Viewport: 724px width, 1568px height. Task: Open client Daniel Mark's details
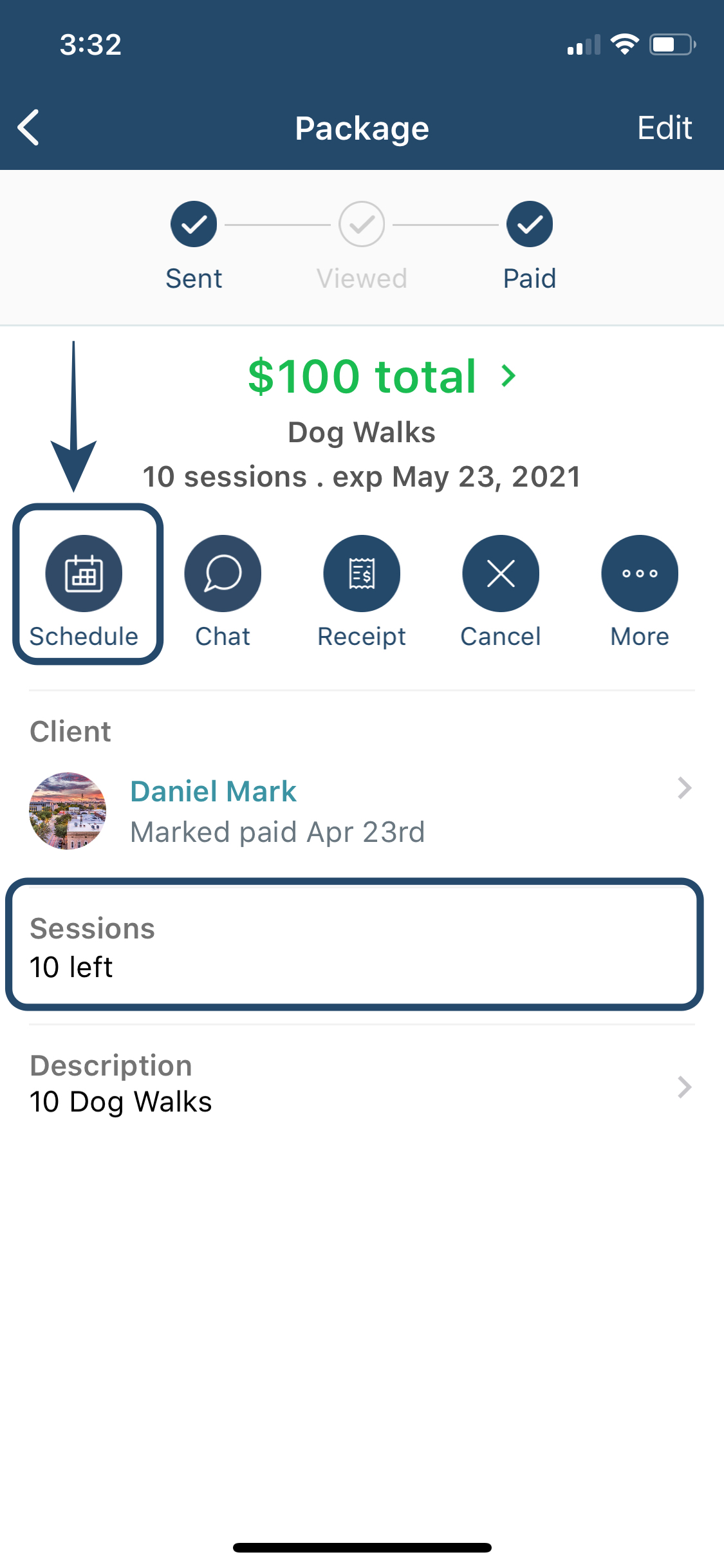[362, 810]
